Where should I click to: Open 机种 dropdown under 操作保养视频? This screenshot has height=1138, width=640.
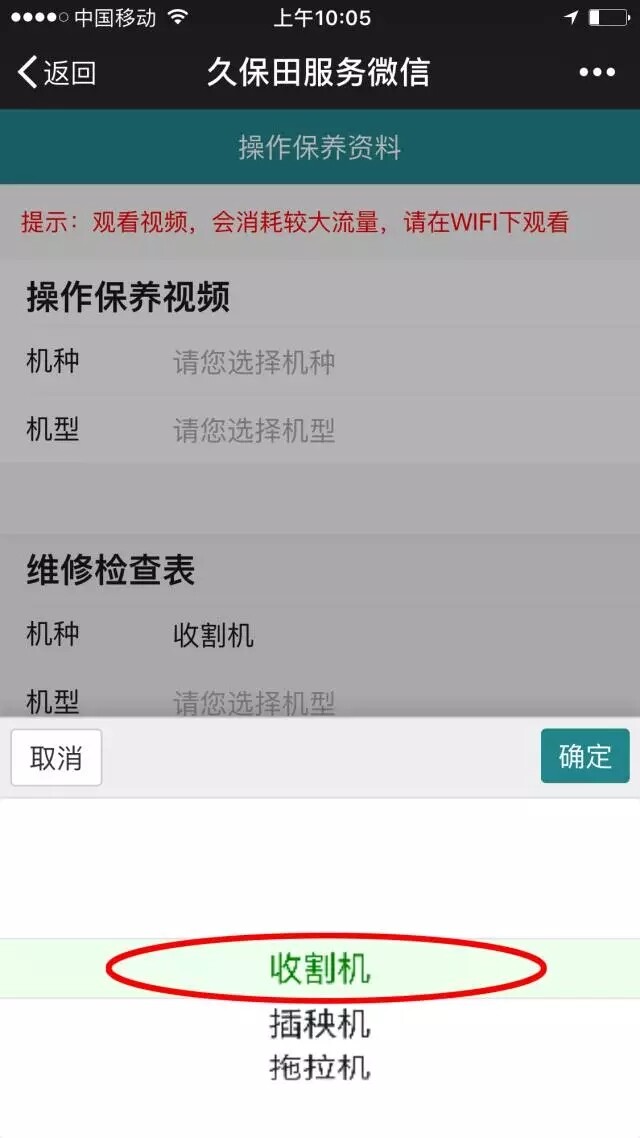[254, 362]
